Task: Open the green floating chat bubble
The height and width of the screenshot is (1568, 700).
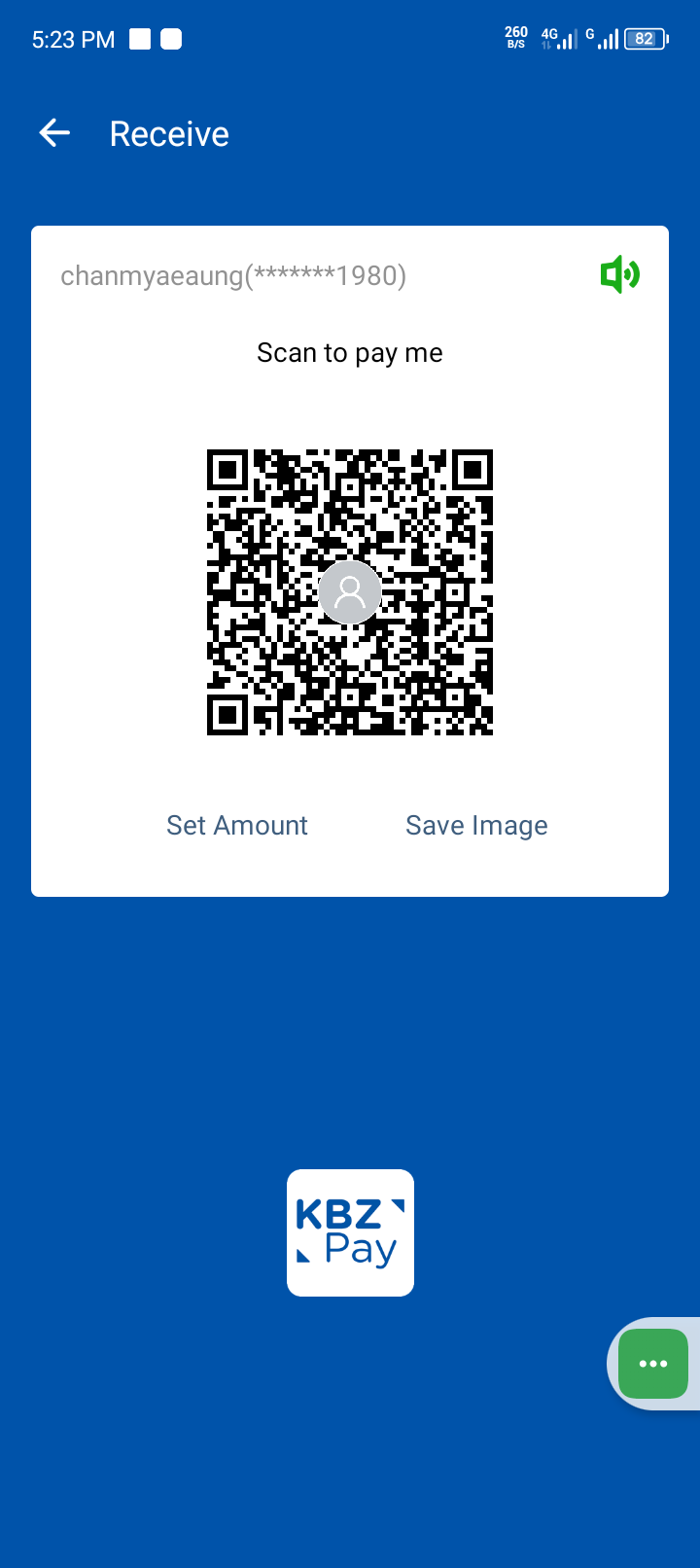Action: (652, 1364)
